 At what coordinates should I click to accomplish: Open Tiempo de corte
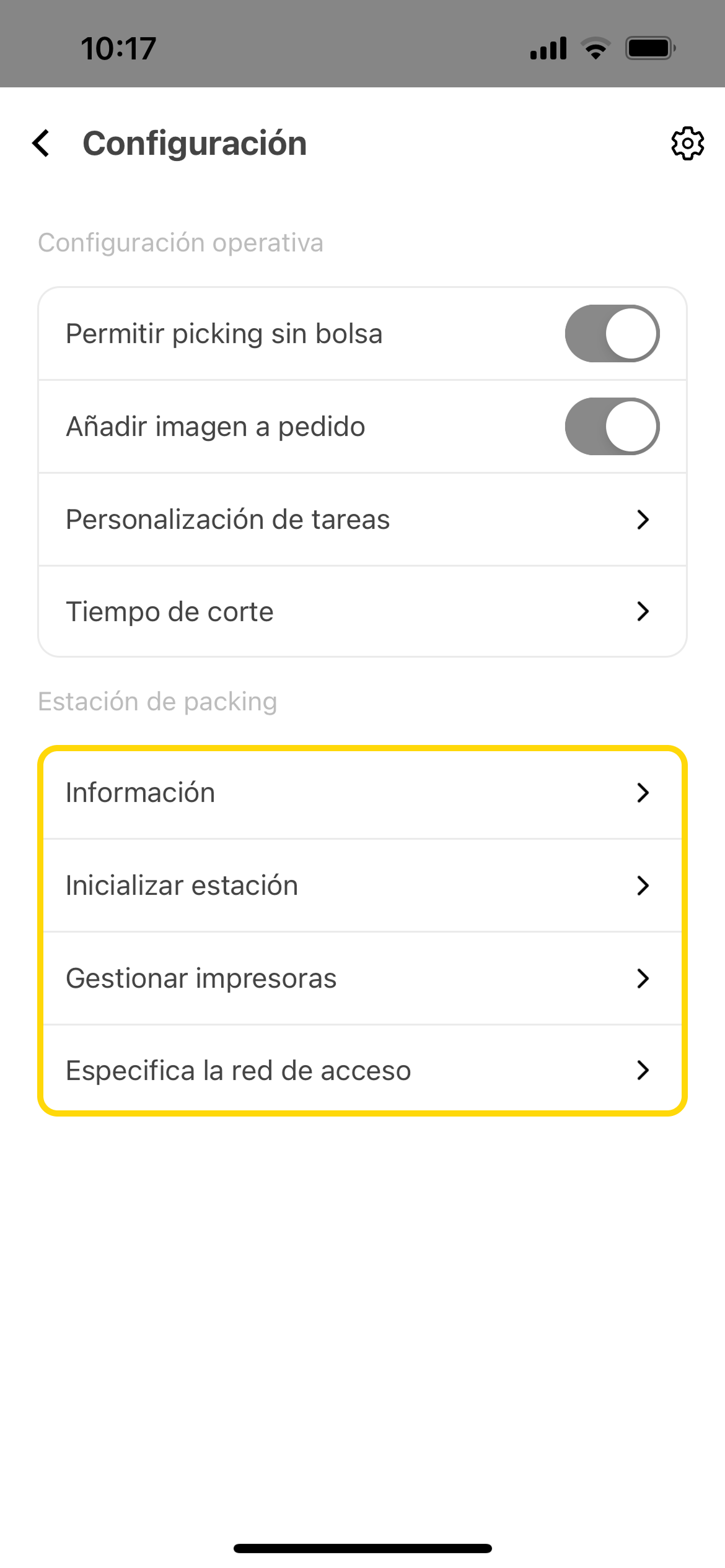[x=362, y=612]
